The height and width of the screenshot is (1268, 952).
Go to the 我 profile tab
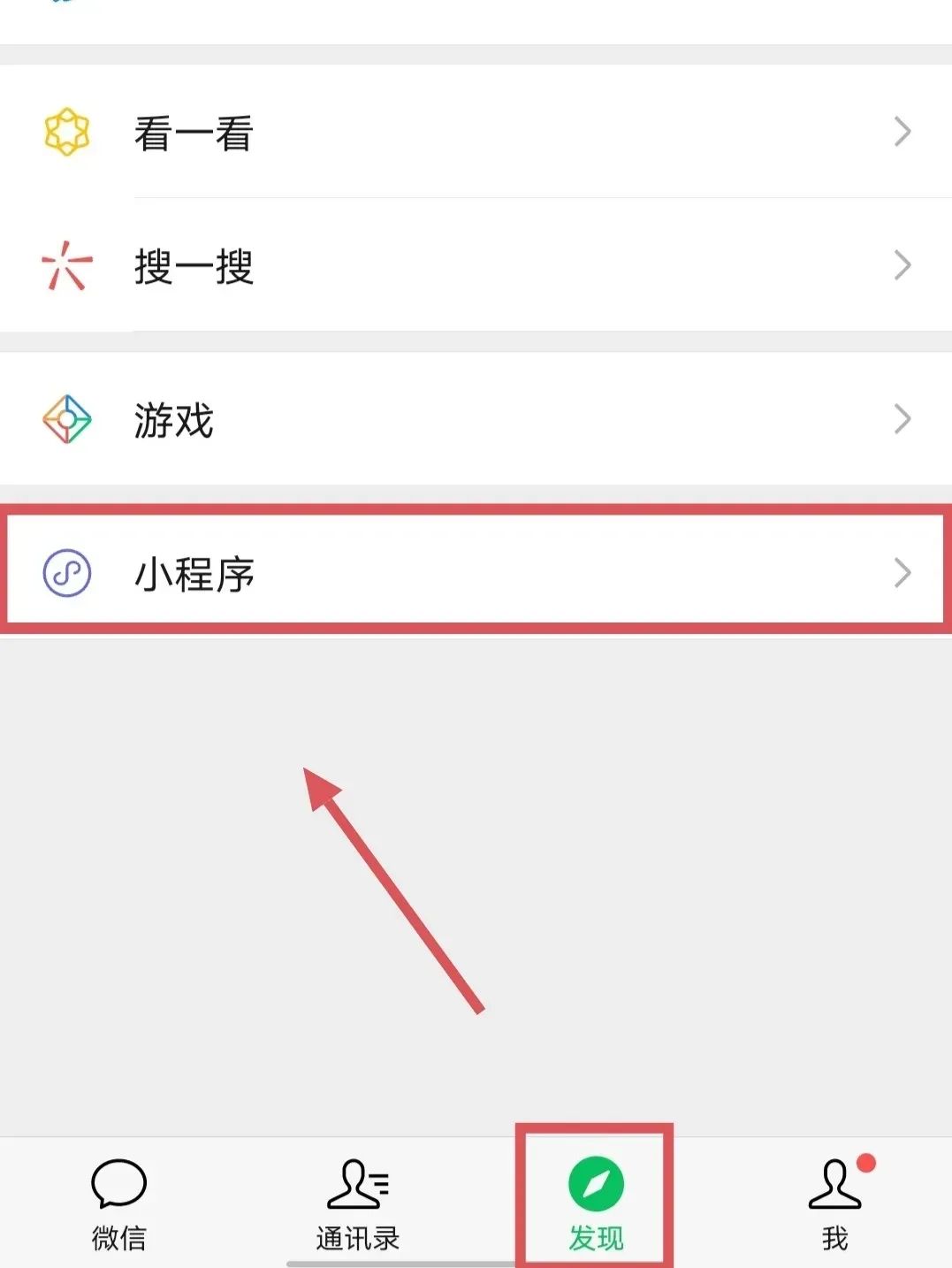point(834,1204)
